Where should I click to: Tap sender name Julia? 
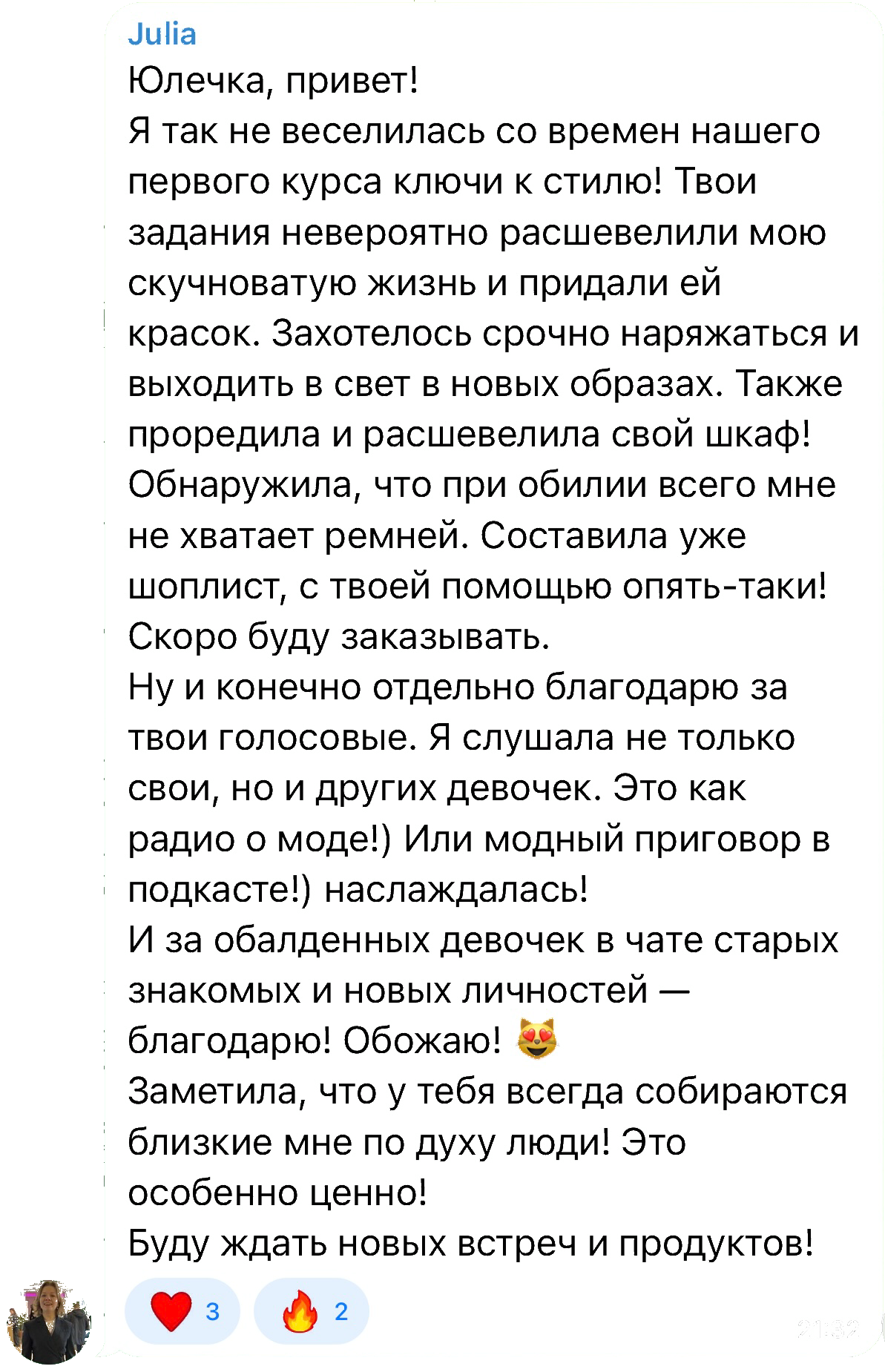pos(162,34)
